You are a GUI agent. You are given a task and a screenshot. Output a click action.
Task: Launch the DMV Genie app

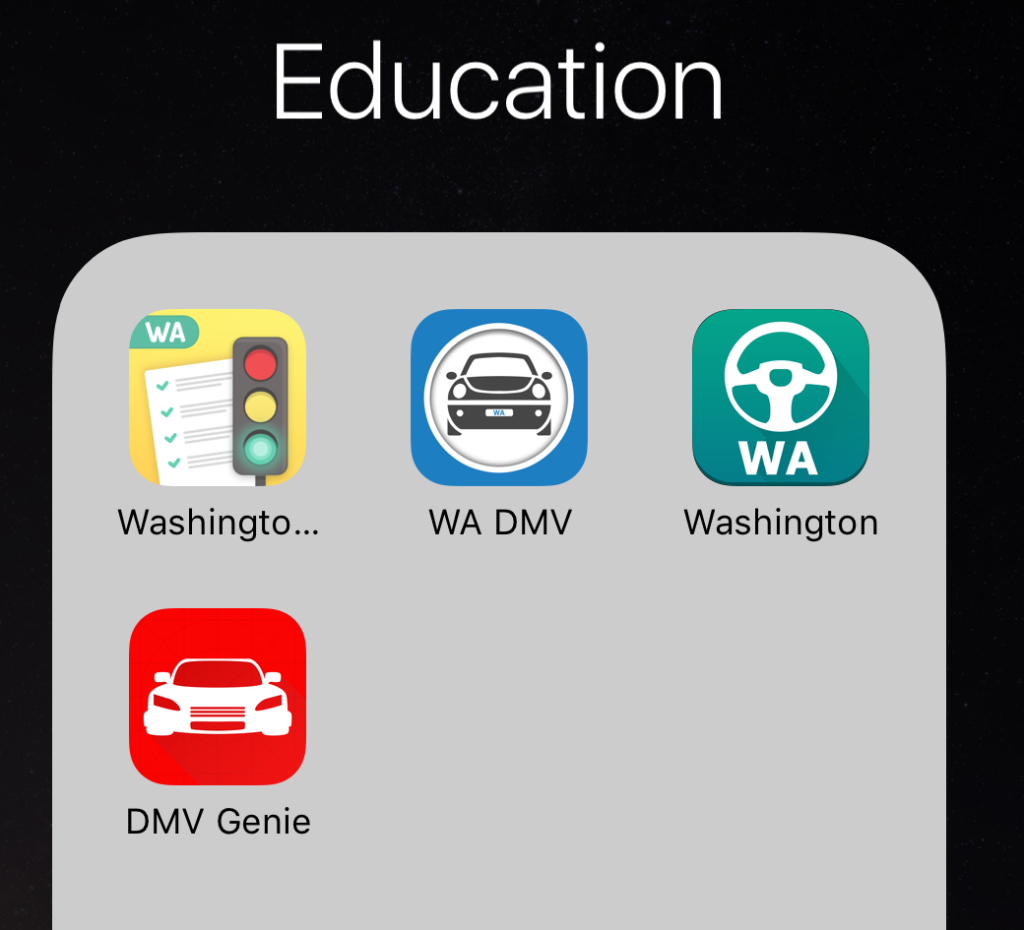click(x=217, y=696)
